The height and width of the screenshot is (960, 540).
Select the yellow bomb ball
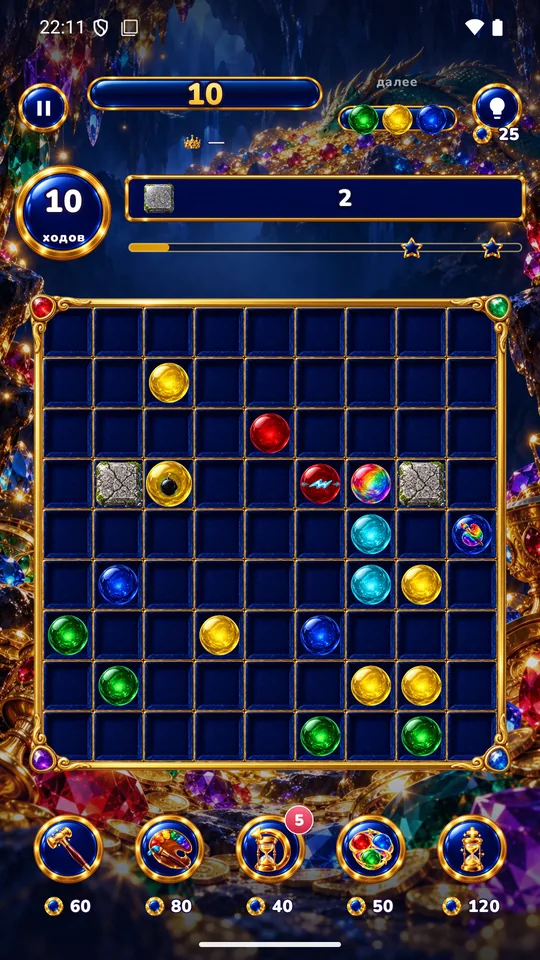(169, 484)
